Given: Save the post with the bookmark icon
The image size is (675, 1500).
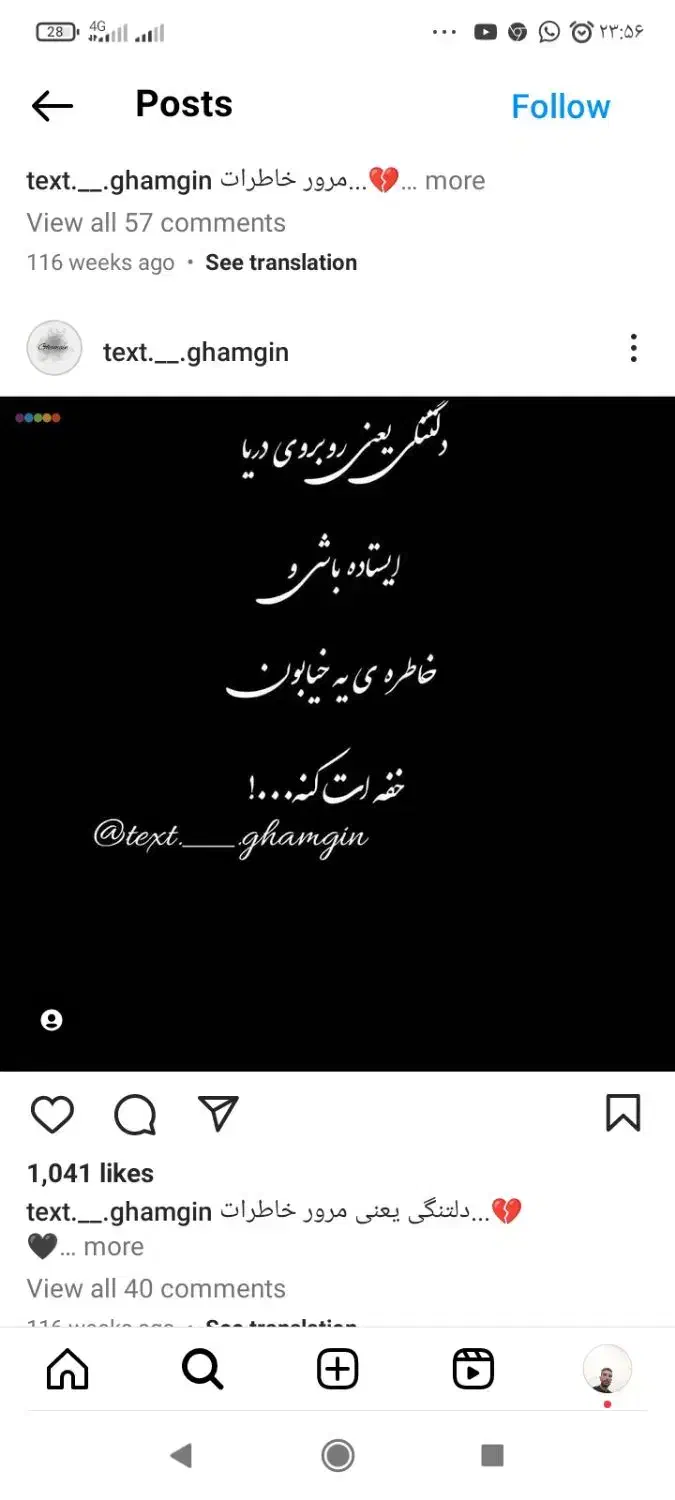Looking at the screenshot, I should pos(623,1113).
